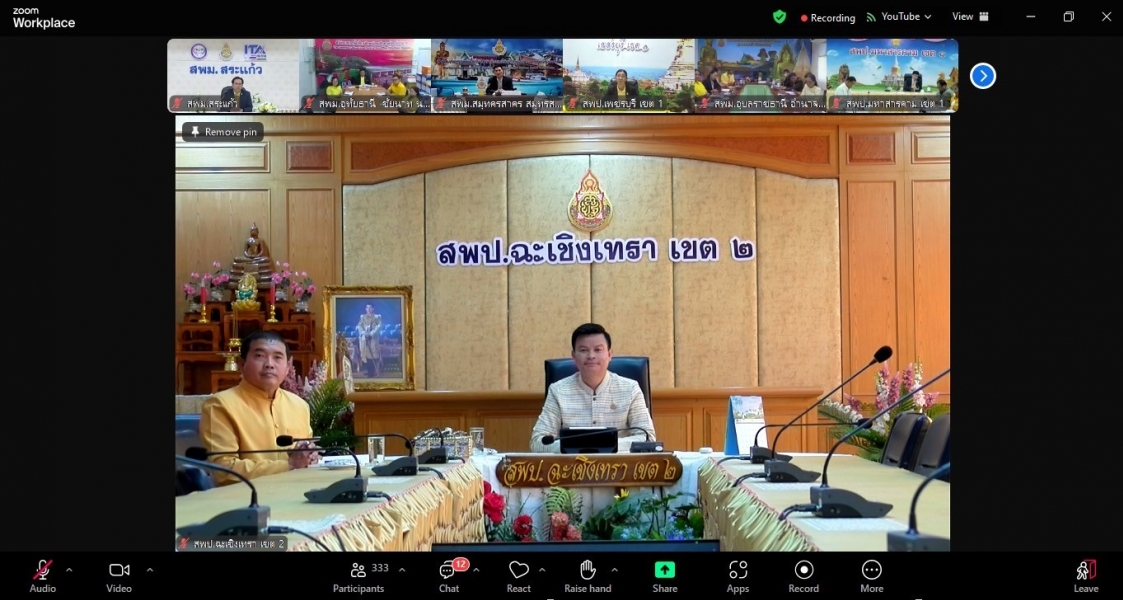This screenshot has height=600, width=1123.
Task: Open the Apps panel
Action: 738,576
